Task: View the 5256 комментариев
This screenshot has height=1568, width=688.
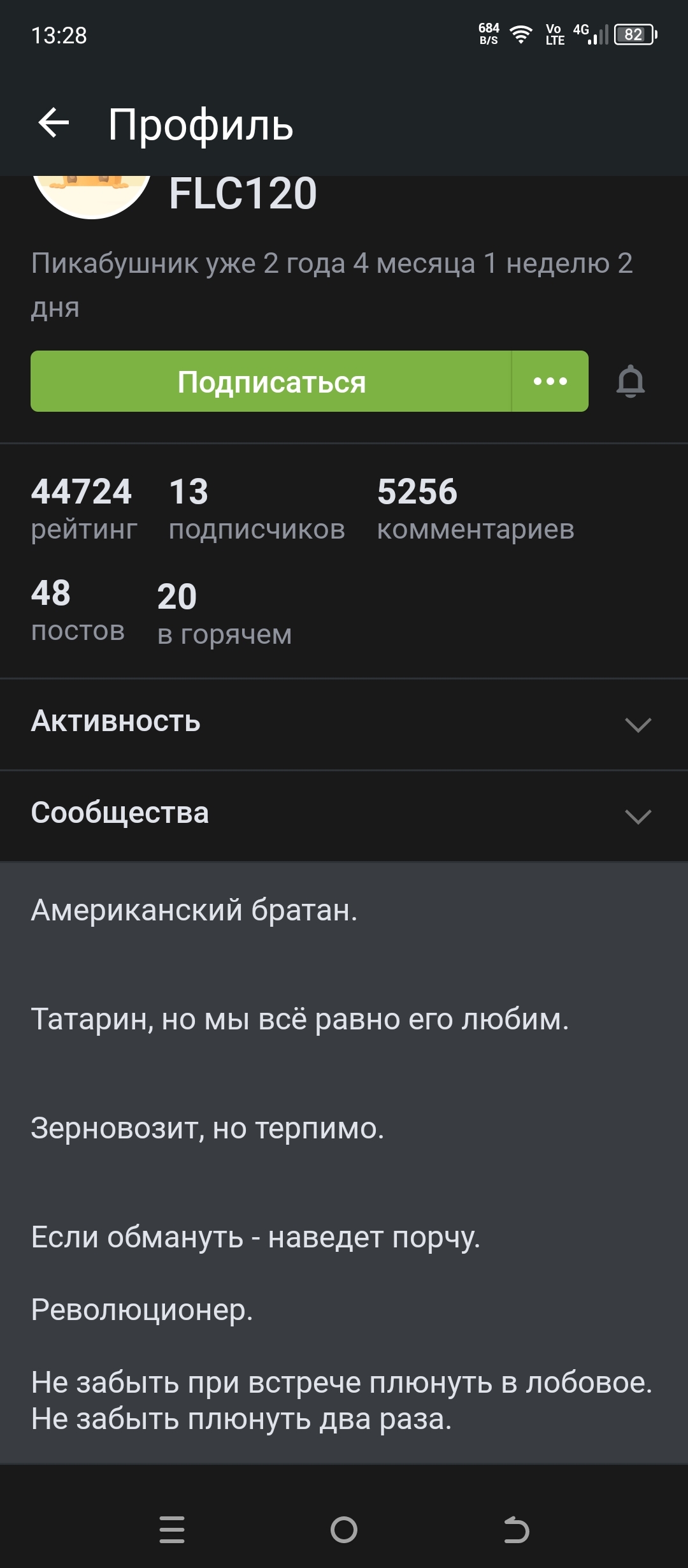Action: (x=475, y=509)
